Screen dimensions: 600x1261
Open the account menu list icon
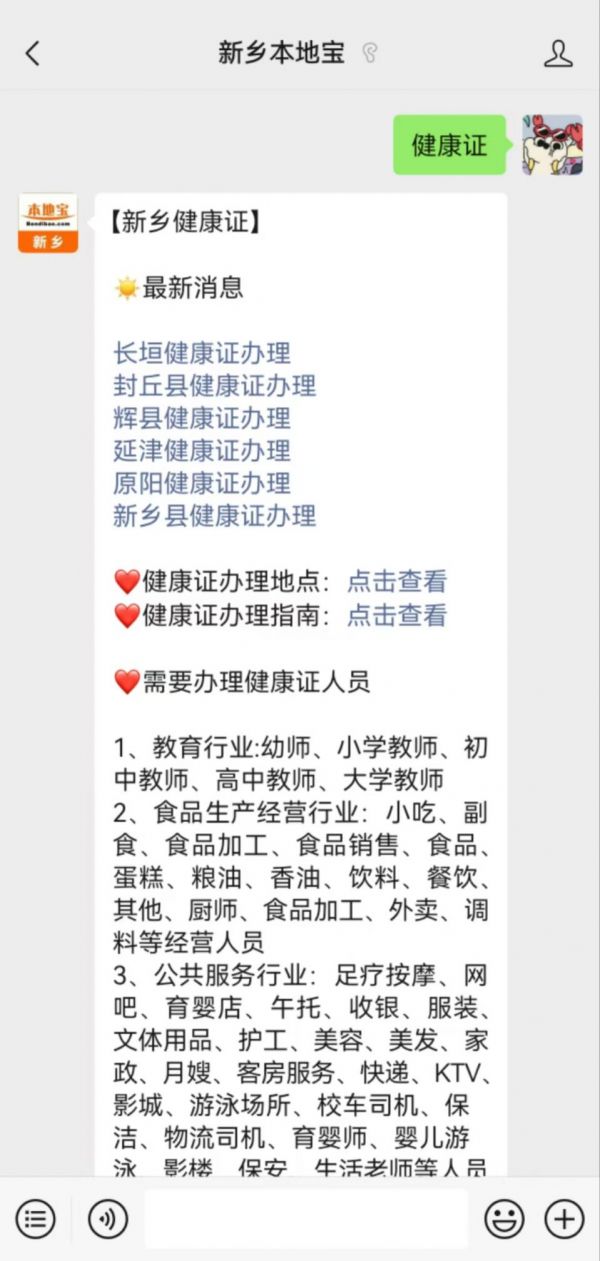tap(35, 1219)
